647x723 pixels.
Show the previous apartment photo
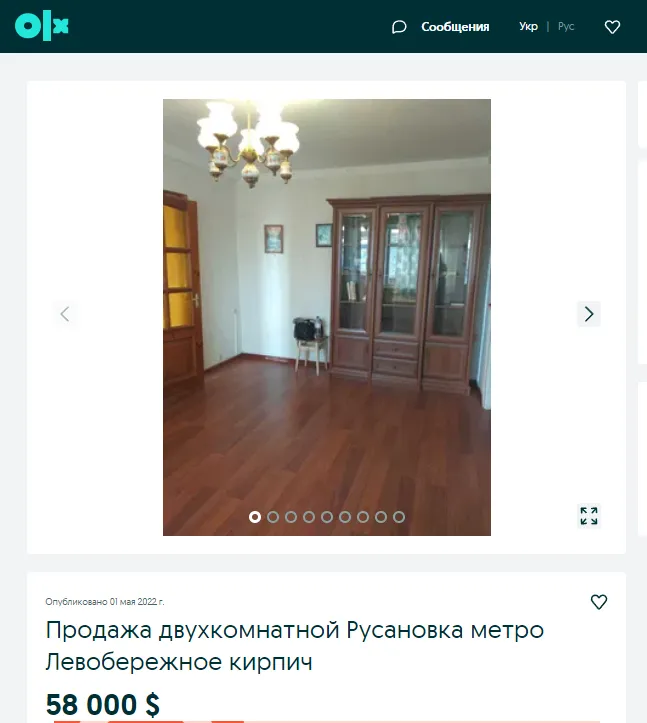pos(65,314)
